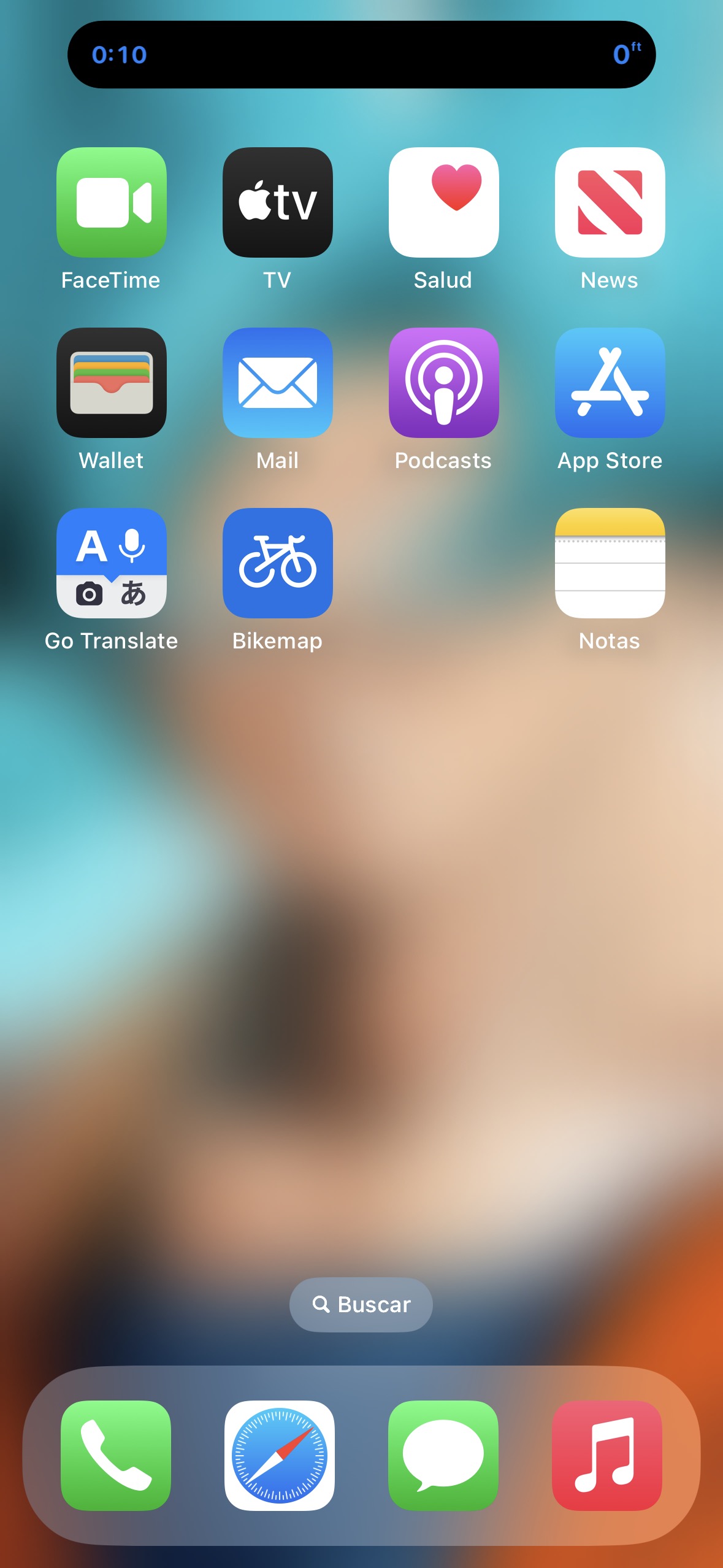
Task: Tap the Dynamic Island live activity timer
Action: click(x=361, y=55)
